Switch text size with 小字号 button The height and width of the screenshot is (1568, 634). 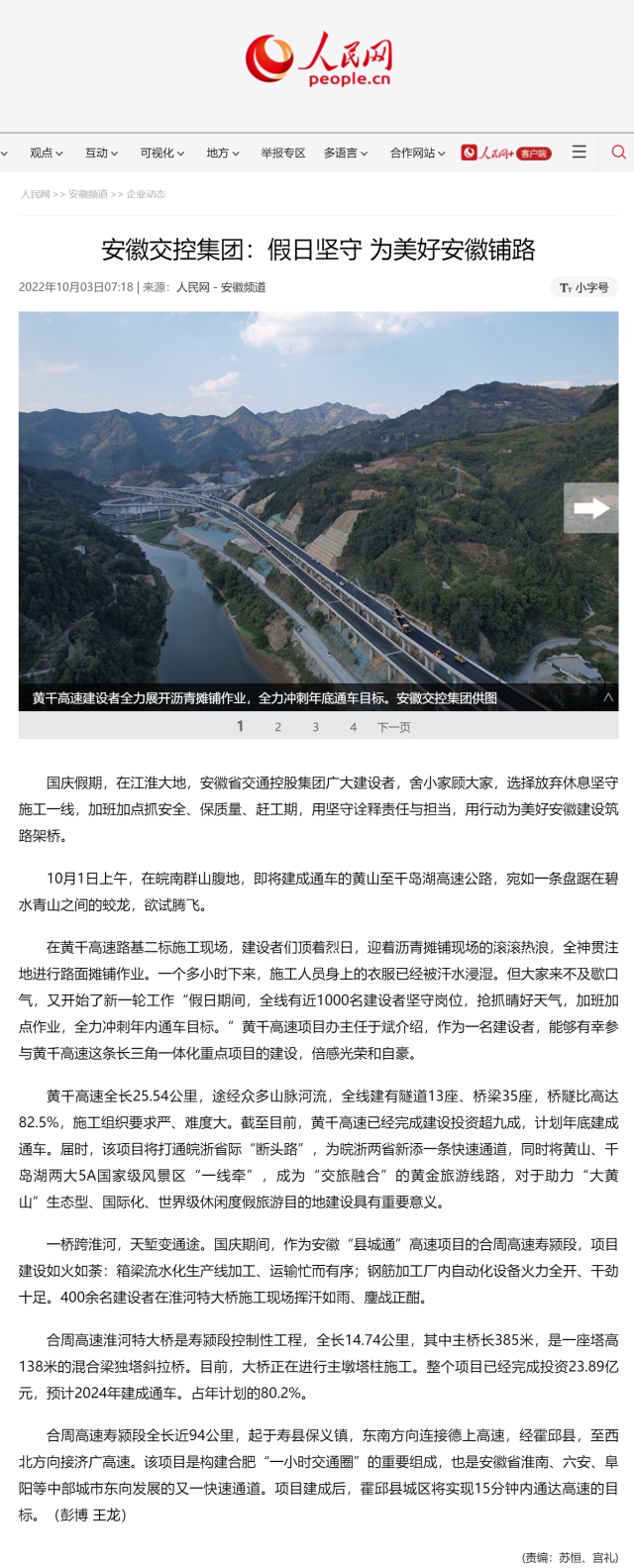pyautogui.click(x=584, y=287)
